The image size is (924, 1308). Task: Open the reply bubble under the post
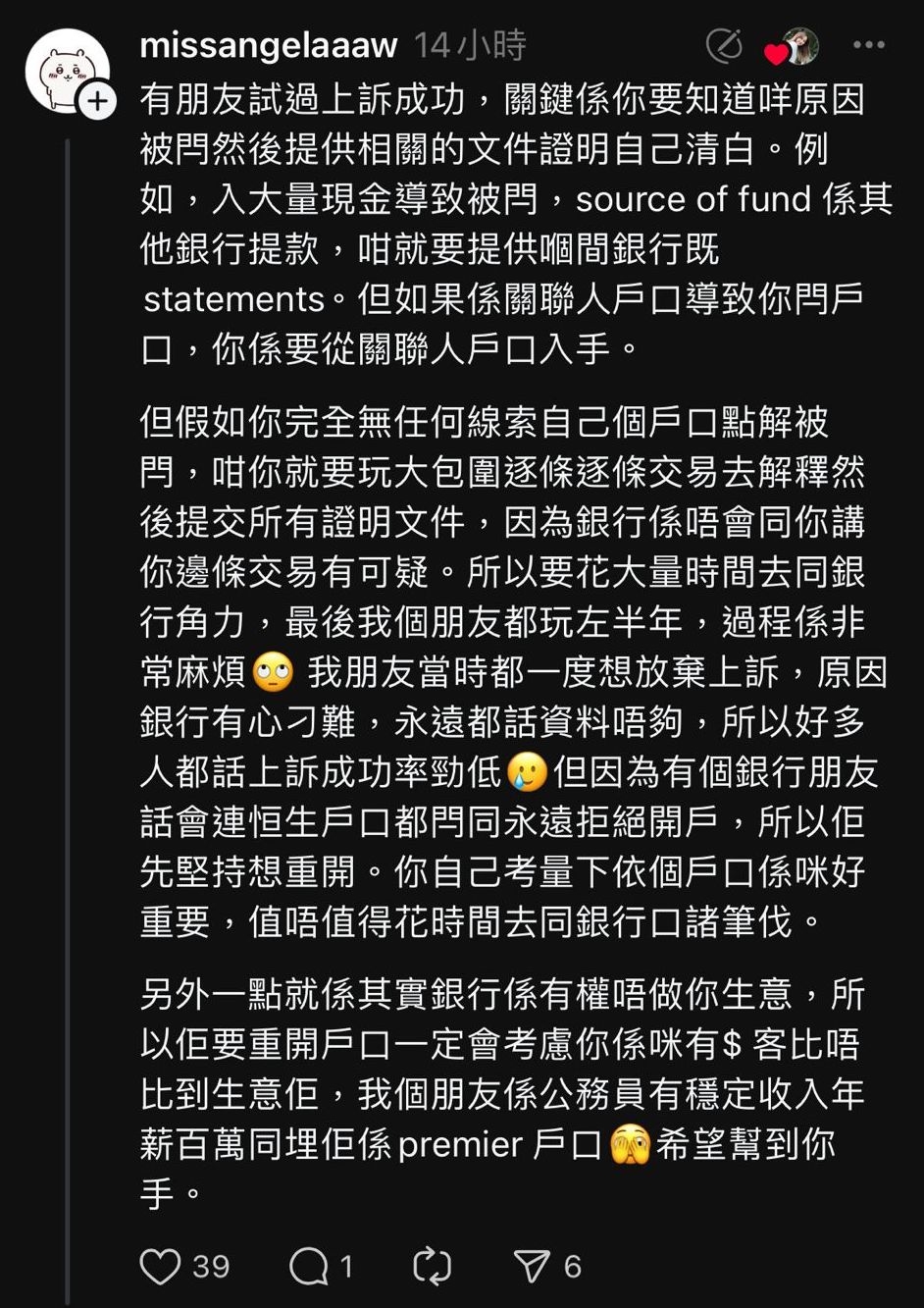pyautogui.click(x=308, y=1266)
